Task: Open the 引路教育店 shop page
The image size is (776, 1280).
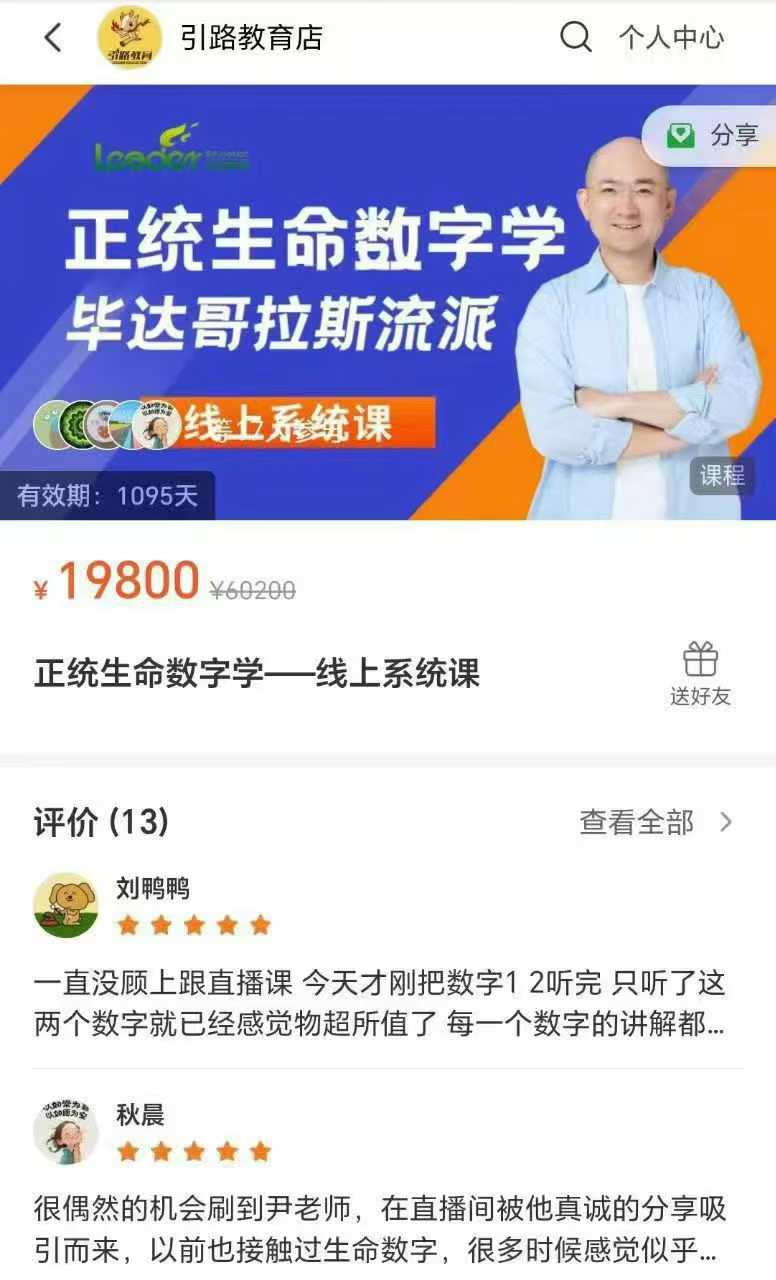Action: (251, 38)
